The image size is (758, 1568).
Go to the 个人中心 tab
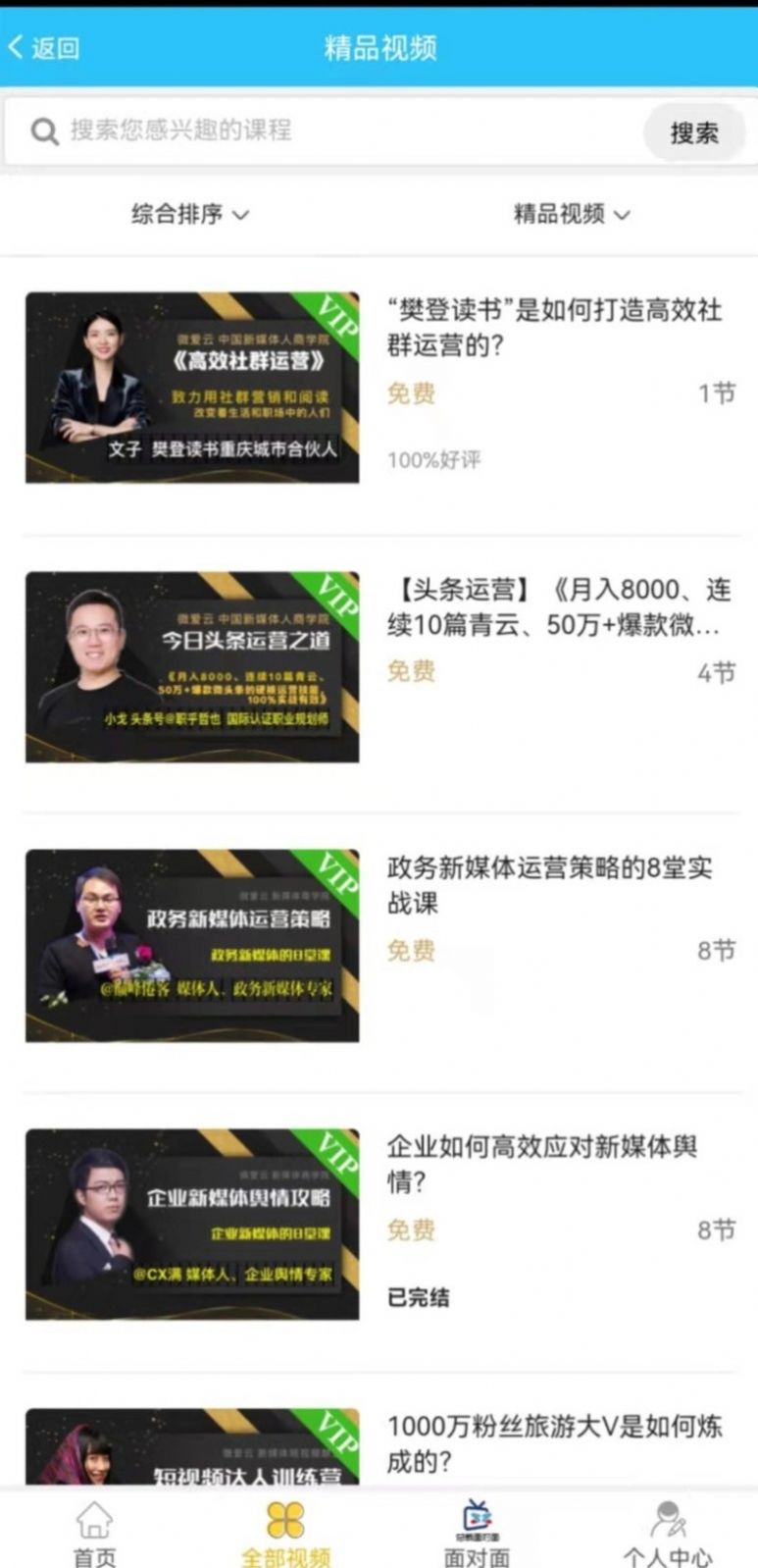click(667, 1533)
